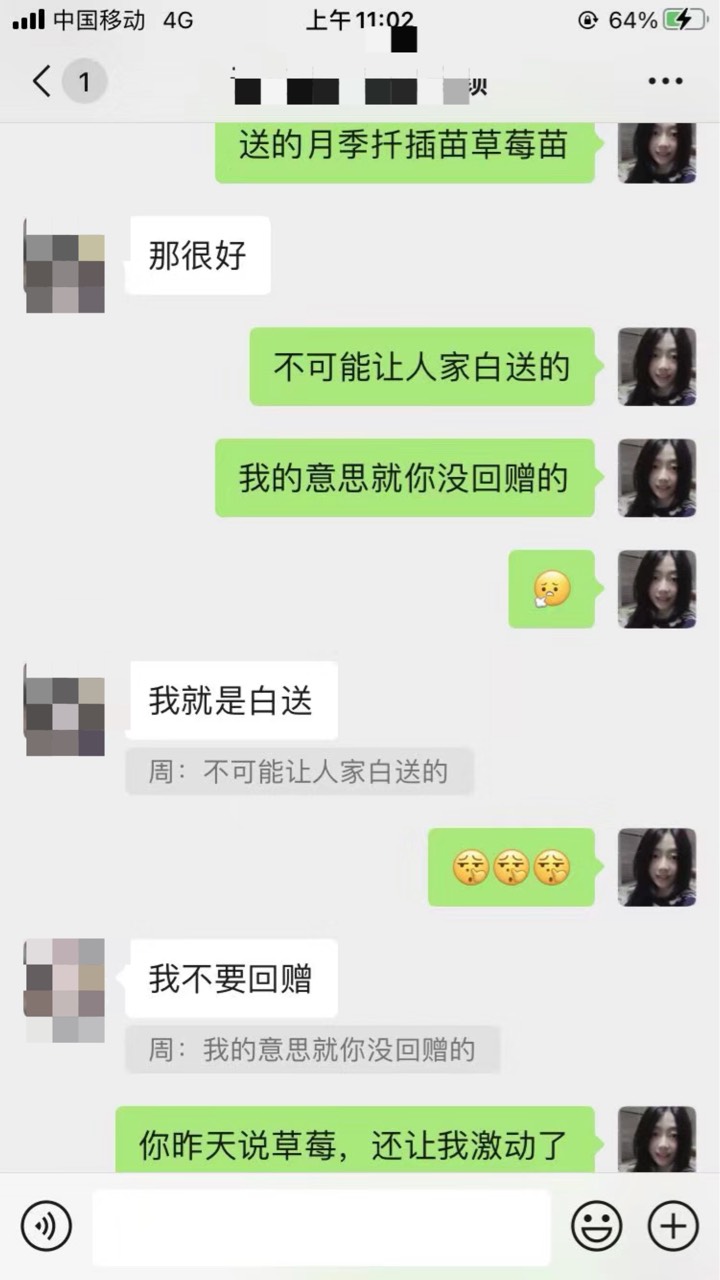Go back to the chat list
The height and width of the screenshot is (1280, 720).
[x=42, y=81]
